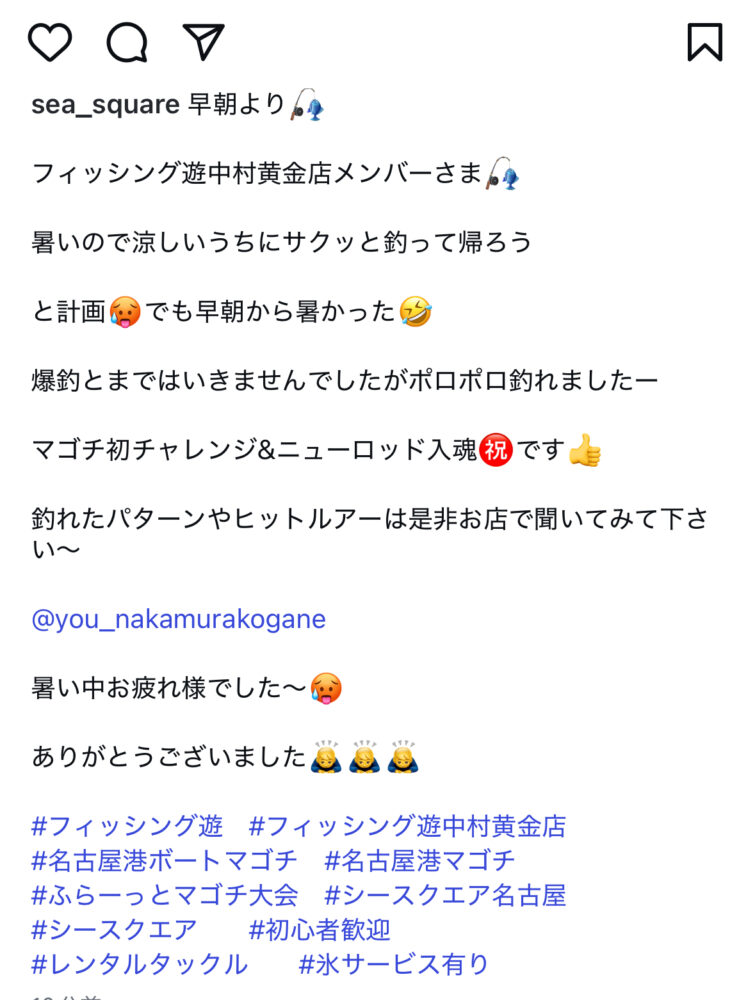Viewport: 755px width, 1000px height.
Task: Open hashtag #名古屋港ボートマゴチ
Action: [x=164, y=860]
